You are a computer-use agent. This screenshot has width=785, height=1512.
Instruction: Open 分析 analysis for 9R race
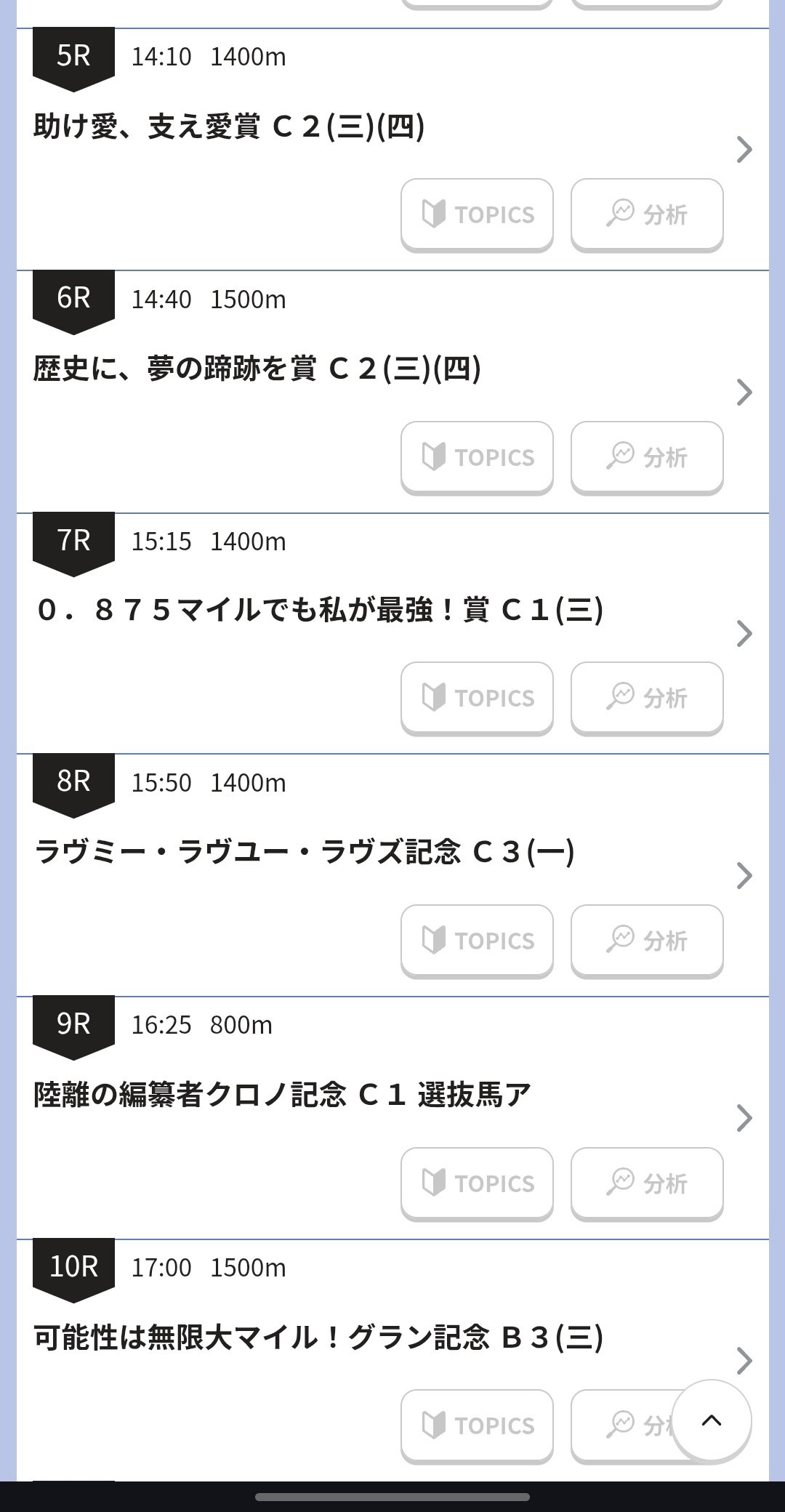(647, 1183)
